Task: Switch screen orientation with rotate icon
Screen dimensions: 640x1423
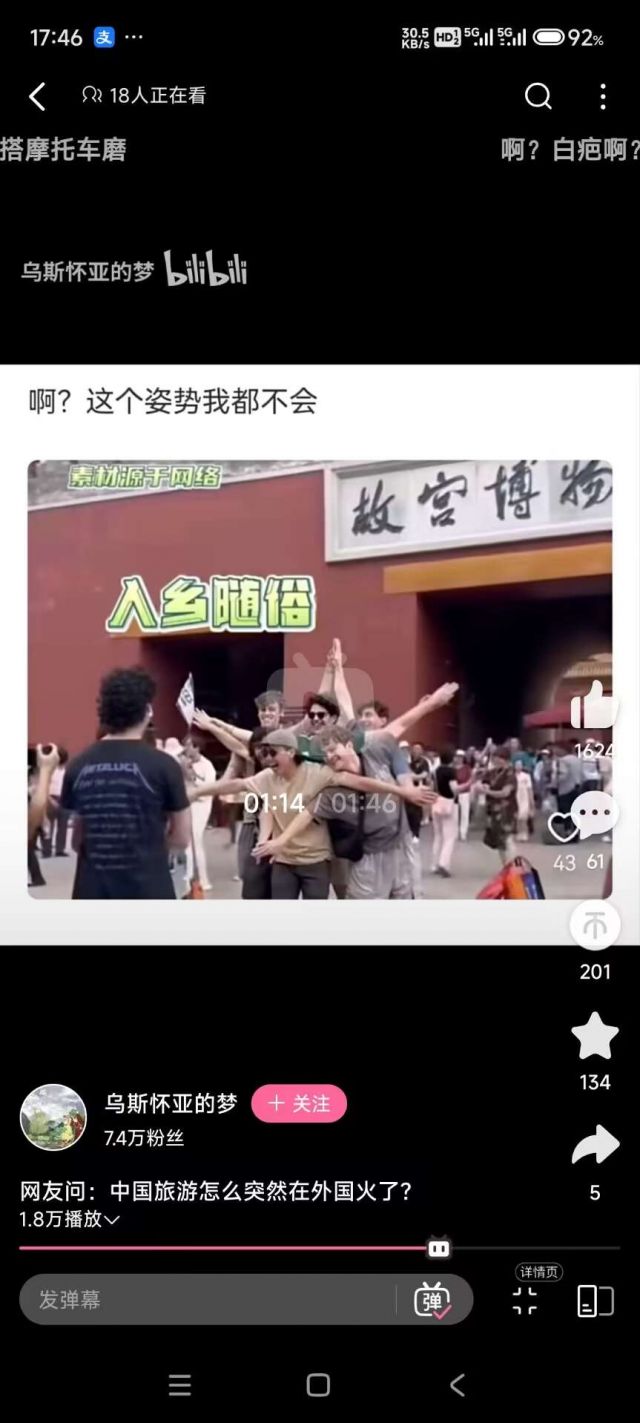Action: point(595,1300)
